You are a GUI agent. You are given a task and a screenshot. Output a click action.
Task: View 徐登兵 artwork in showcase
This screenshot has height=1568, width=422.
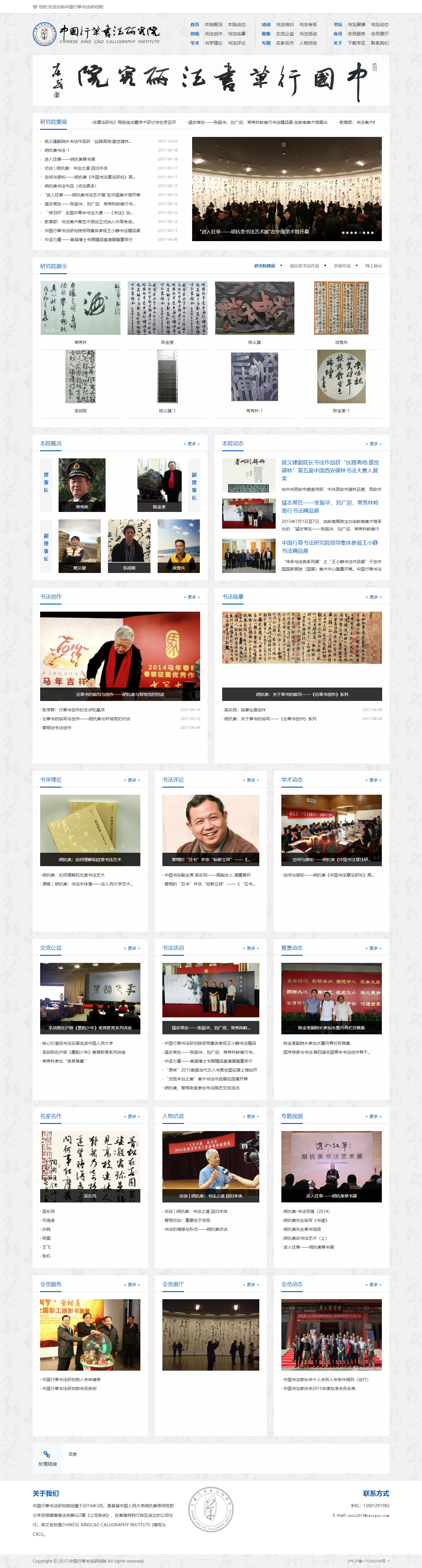[x=341, y=308]
